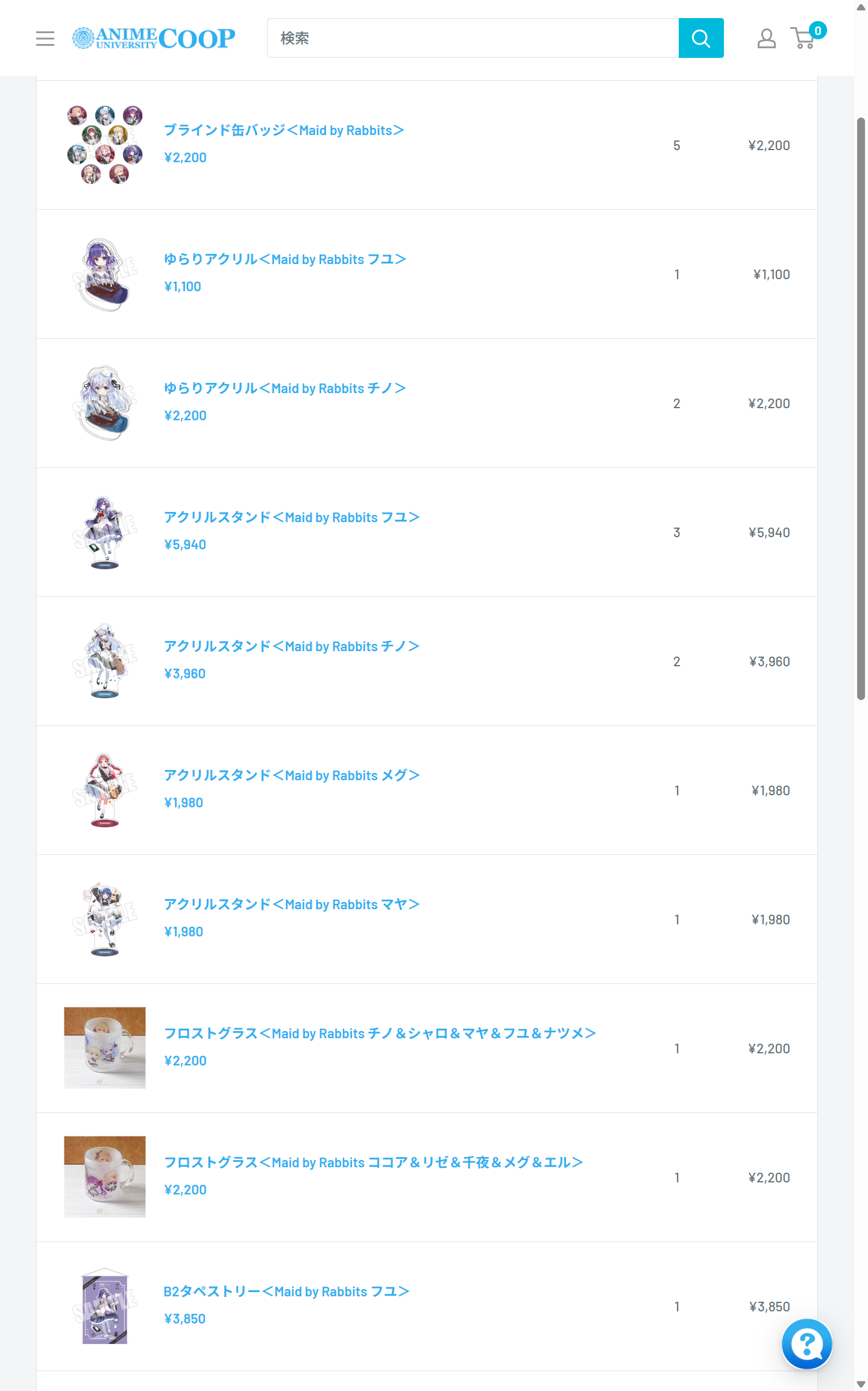Open the account profile icon

point(766,39)
